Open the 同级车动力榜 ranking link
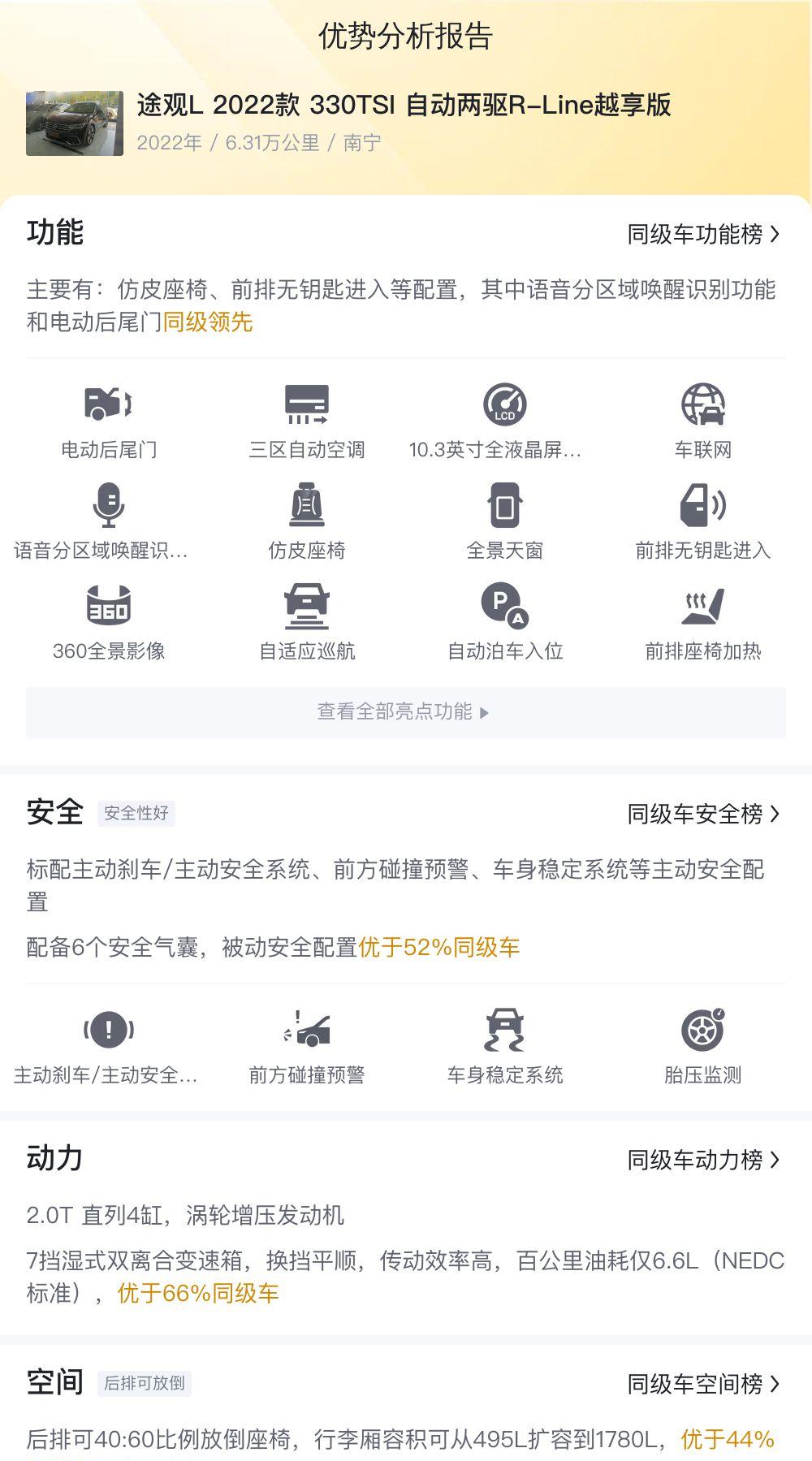Image resolution: width=812 pixels, height=1461 pixels. (x=703, y=1160)
